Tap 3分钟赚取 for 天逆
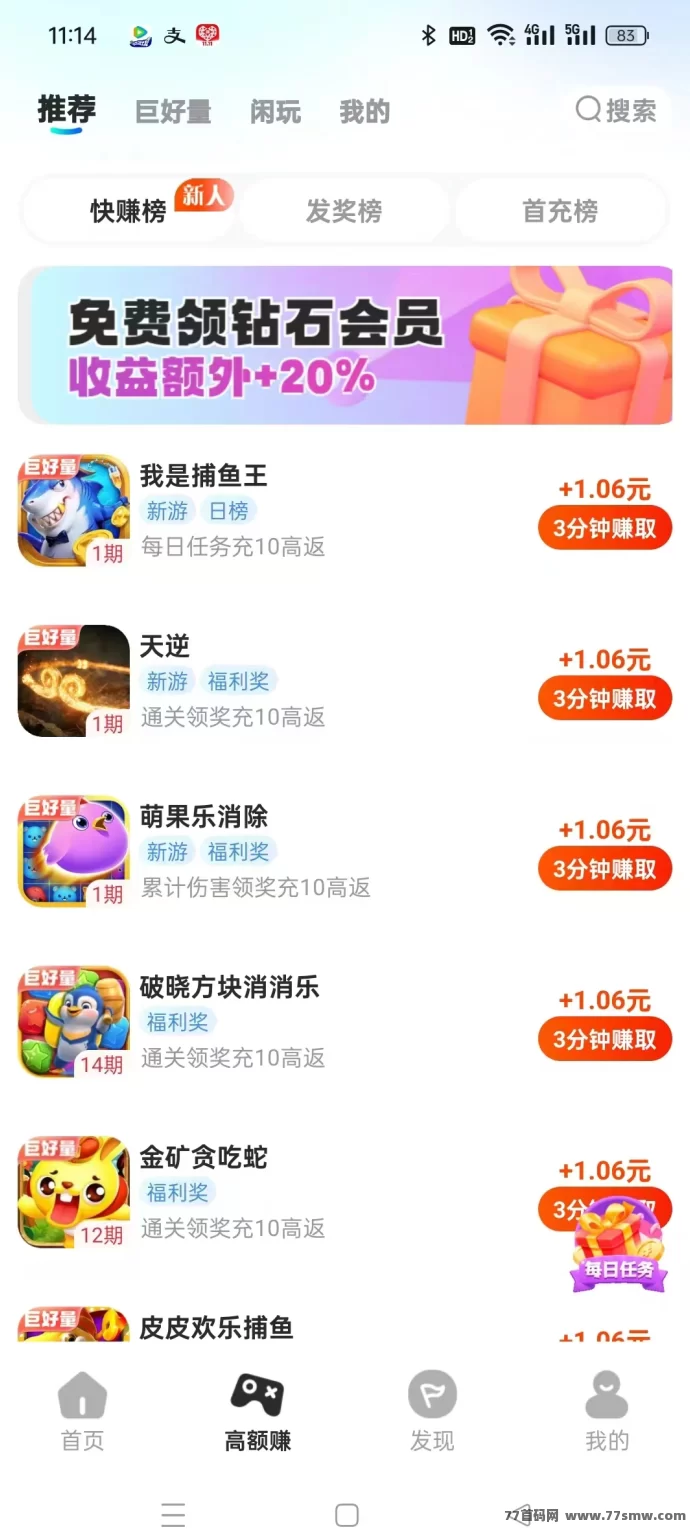The image size is (690, 1530). pyautogui.click(x=604, y=698)
